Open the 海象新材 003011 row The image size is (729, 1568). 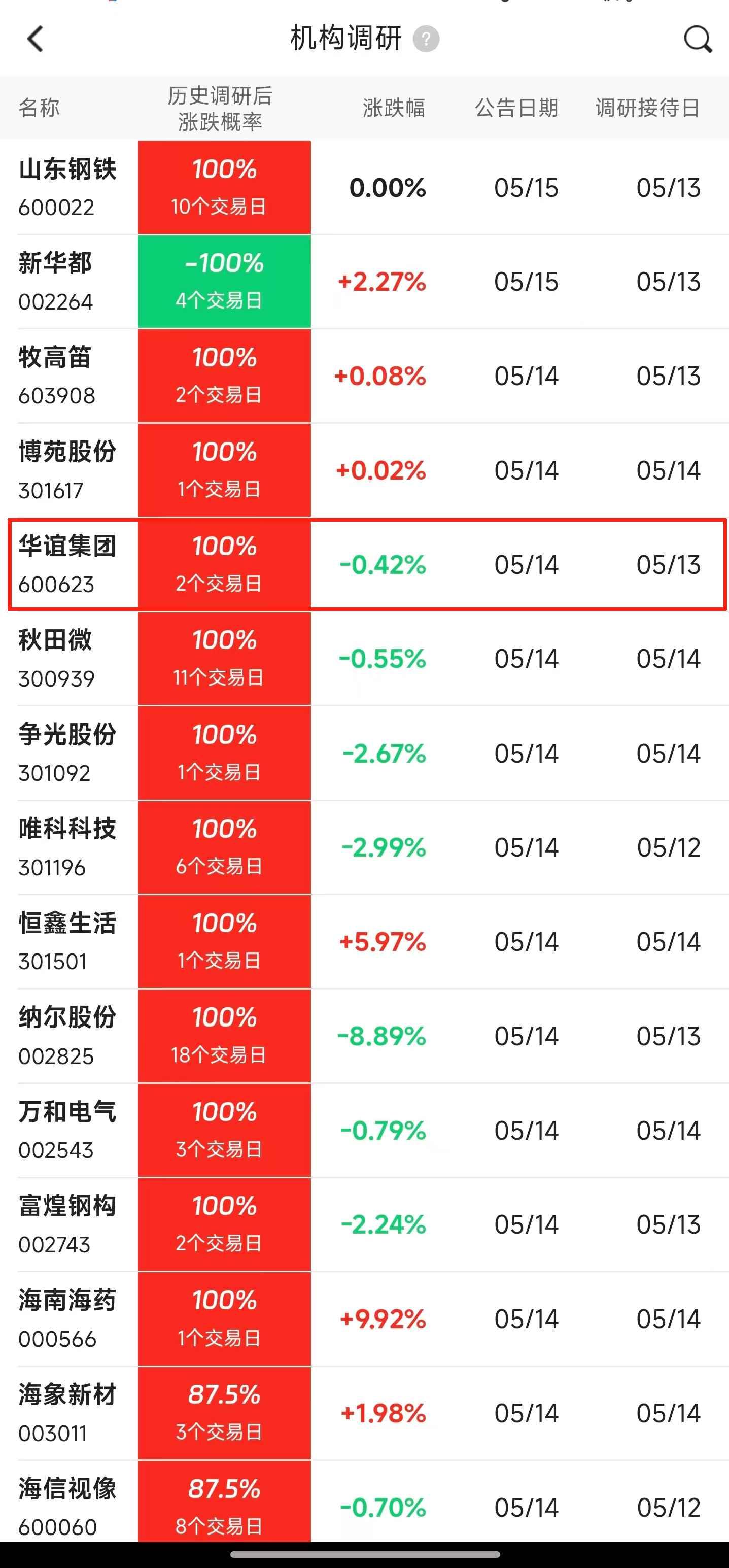(364, 1413)
